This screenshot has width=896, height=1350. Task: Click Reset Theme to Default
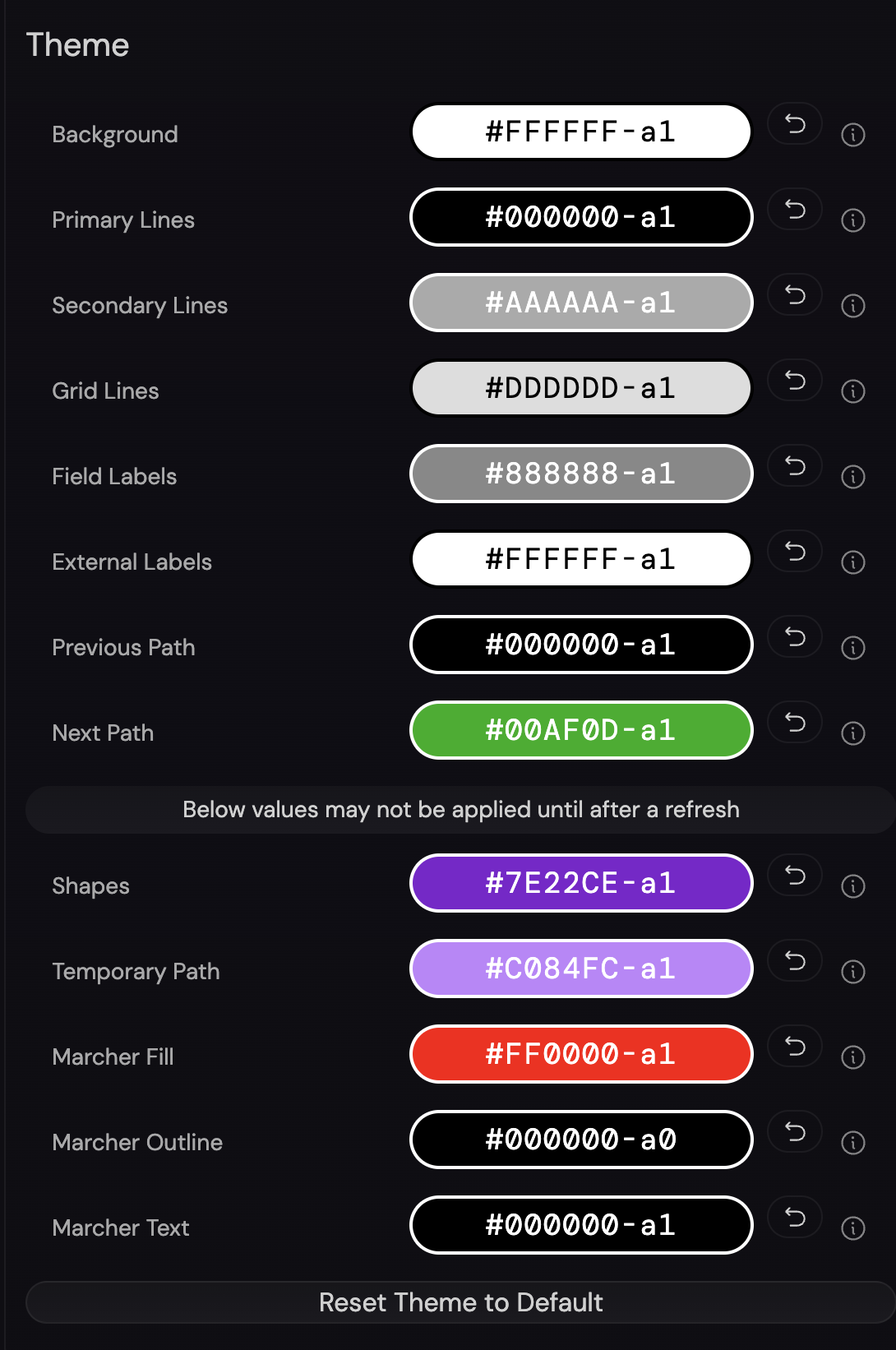[x=460, y=1302]
